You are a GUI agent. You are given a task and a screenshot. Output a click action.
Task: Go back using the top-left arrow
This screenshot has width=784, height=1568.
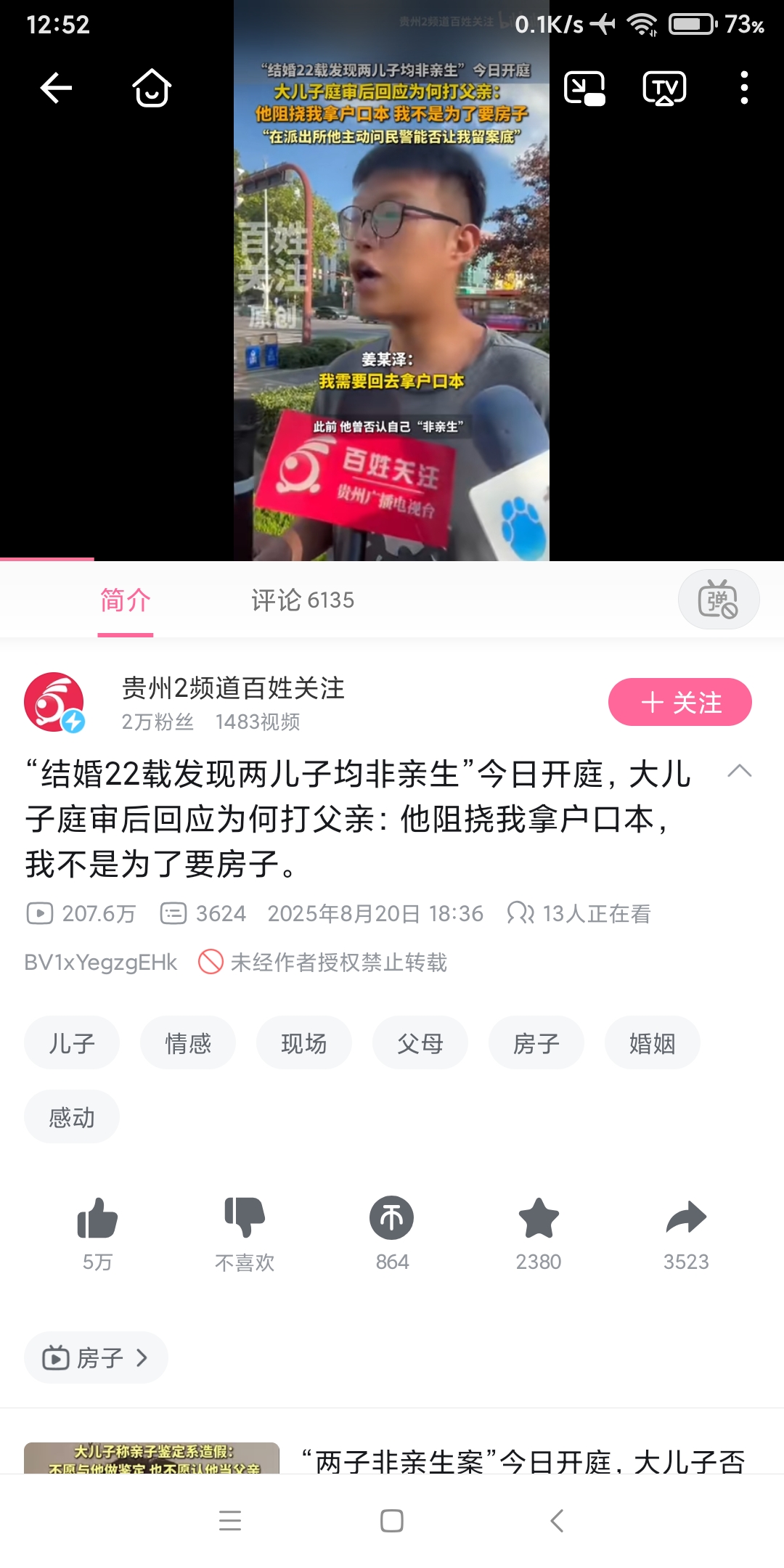pyautogui.click(x=56, y=89)
